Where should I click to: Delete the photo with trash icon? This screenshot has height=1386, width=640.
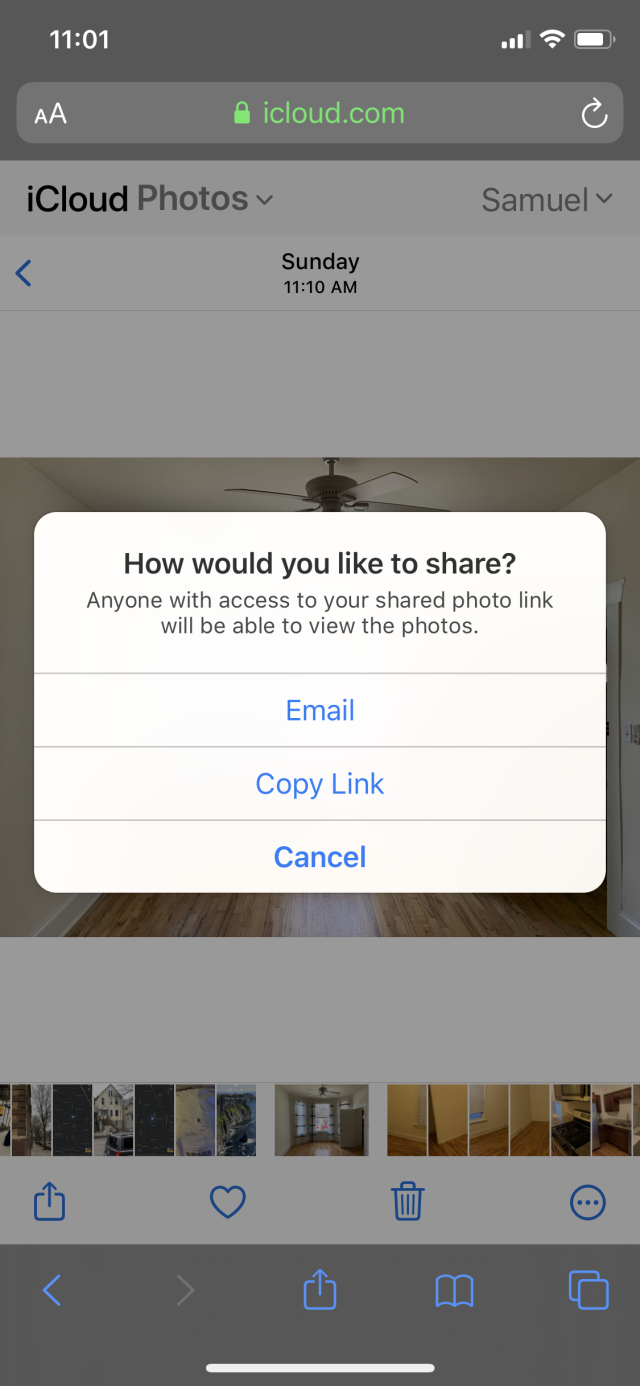click(408, 1202)
